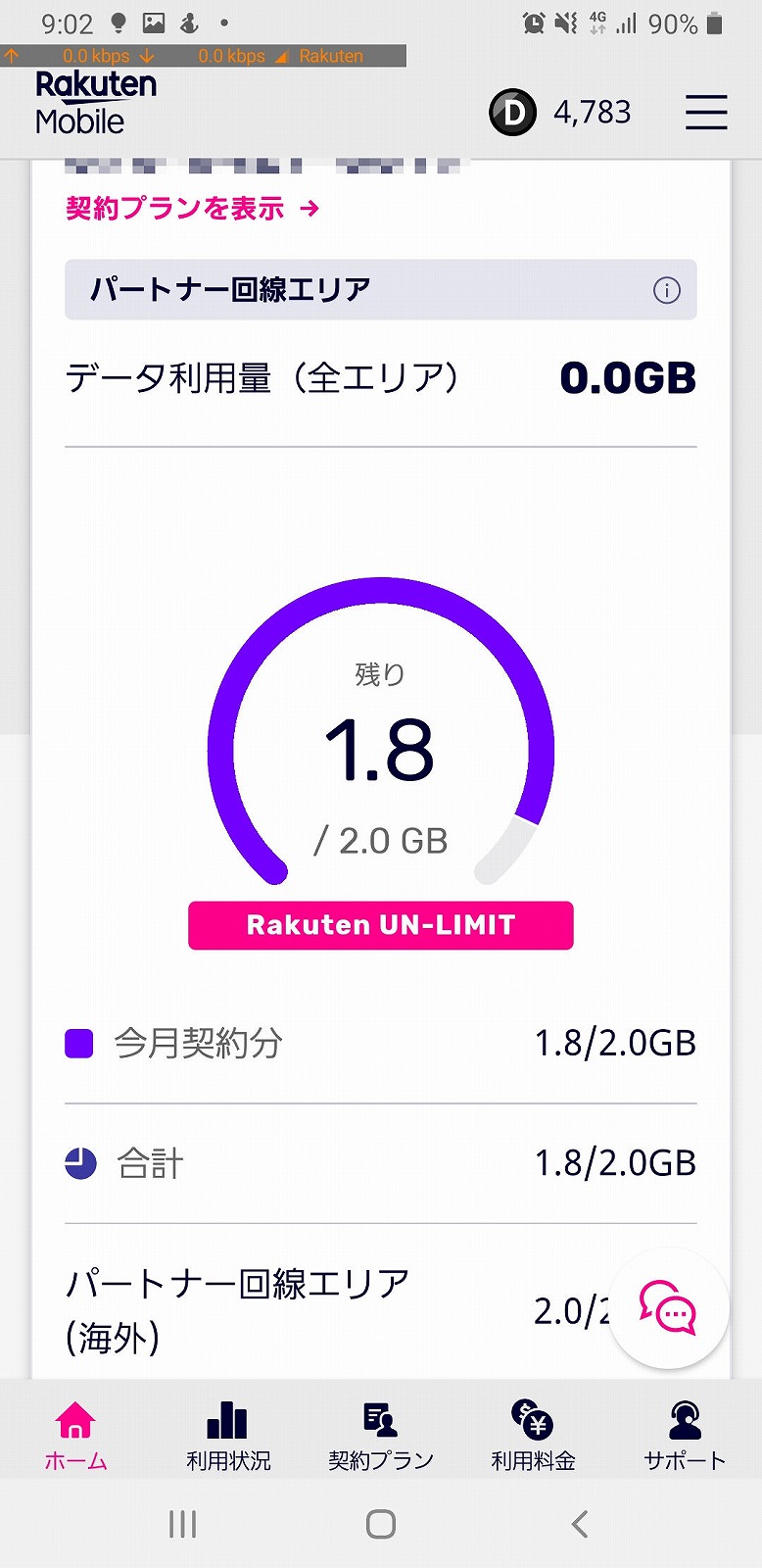Switch to the ホーム tab
This screenshot has width=762, height=1568.
click(75, 1436)
